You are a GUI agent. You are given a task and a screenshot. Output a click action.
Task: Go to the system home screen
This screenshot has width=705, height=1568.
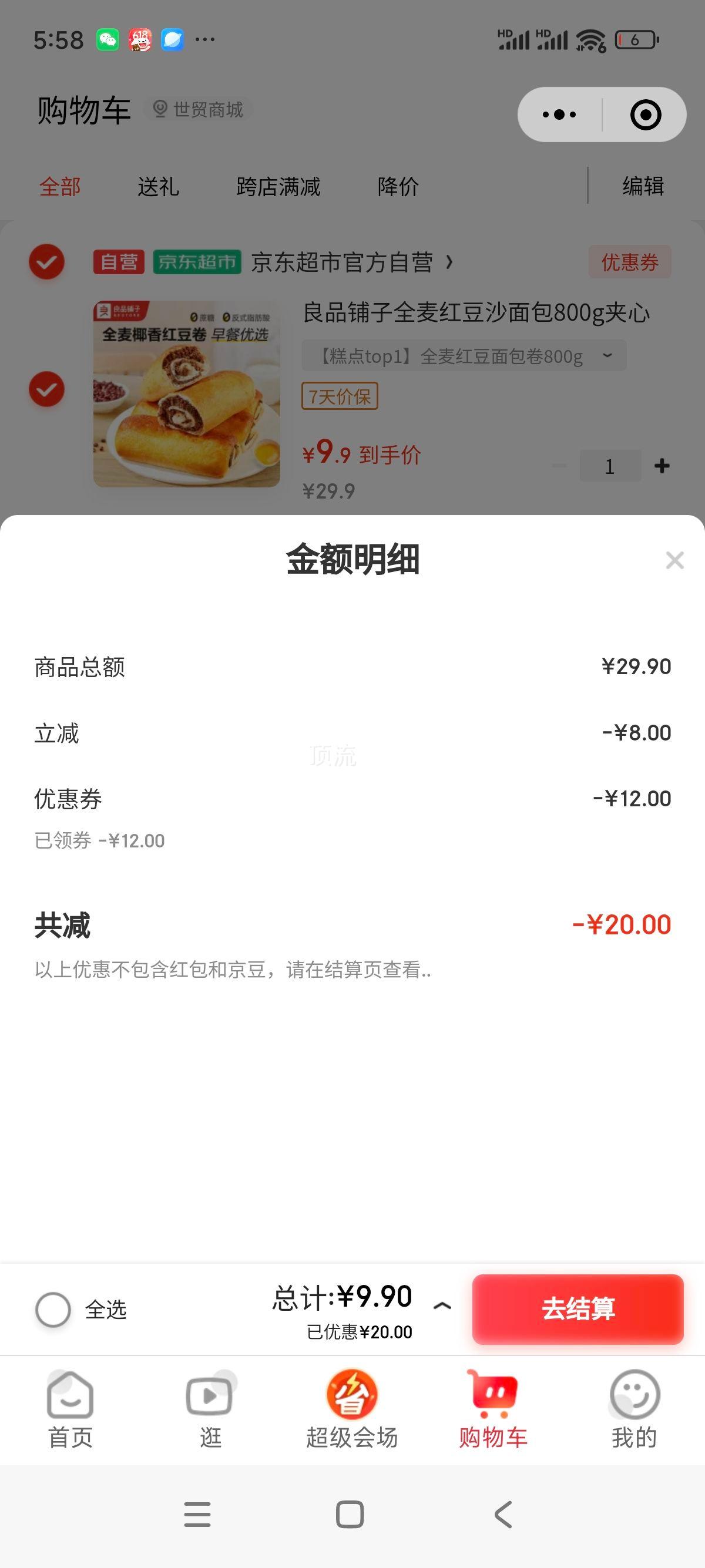coord(350,1515)
